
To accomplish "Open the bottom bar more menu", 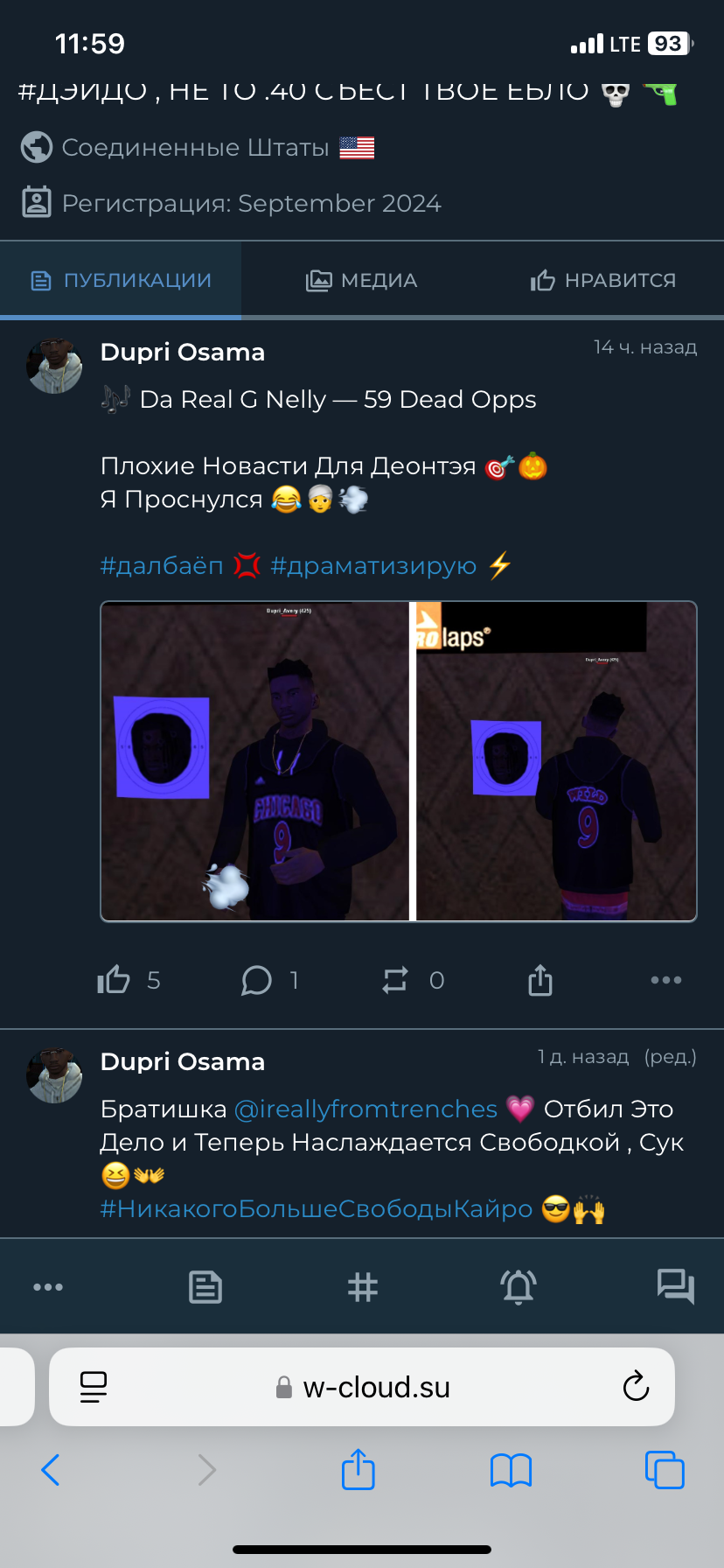I will click(x=48, y=1287).
